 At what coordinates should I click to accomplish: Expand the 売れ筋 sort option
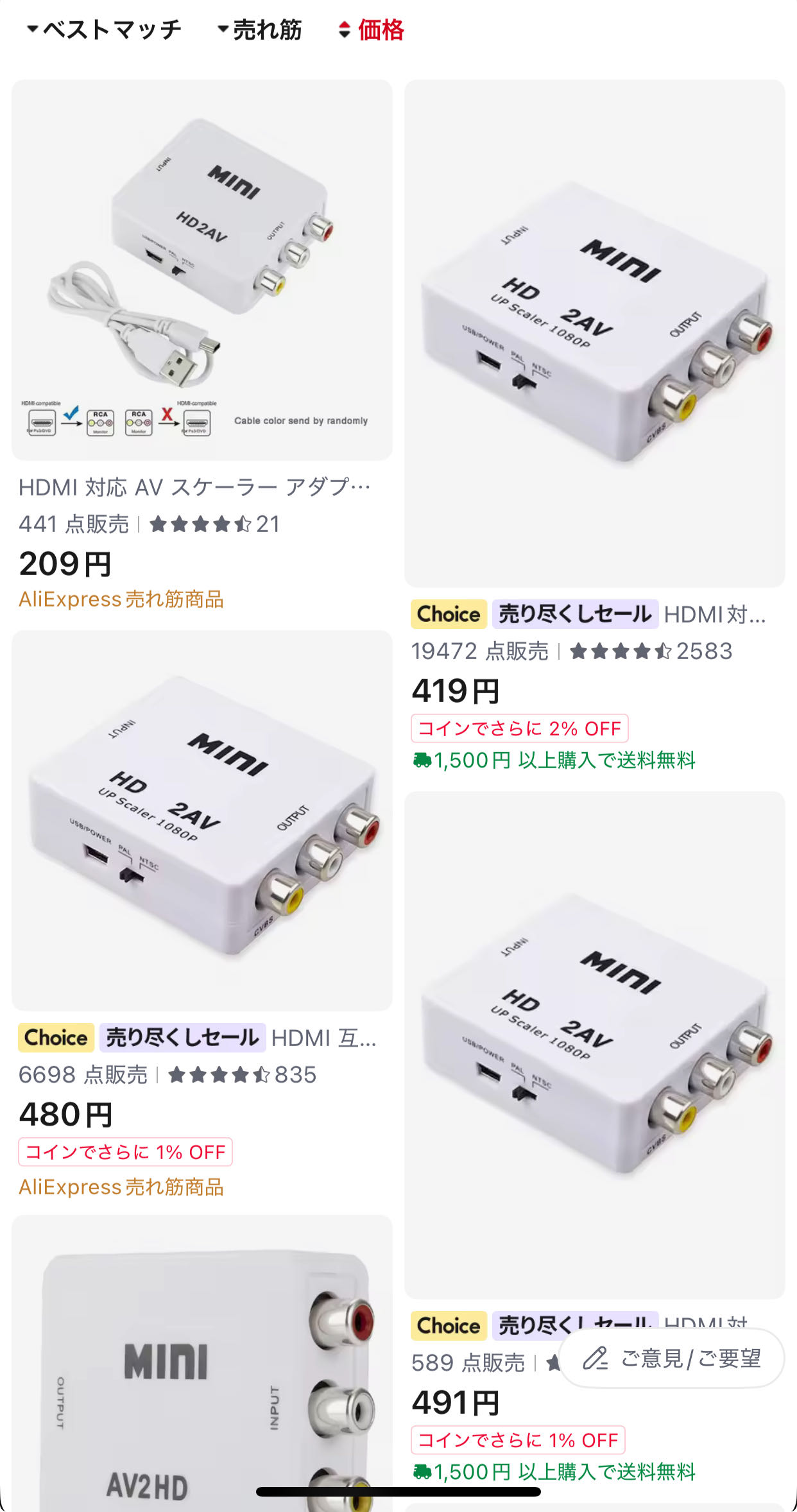point(260,30)
